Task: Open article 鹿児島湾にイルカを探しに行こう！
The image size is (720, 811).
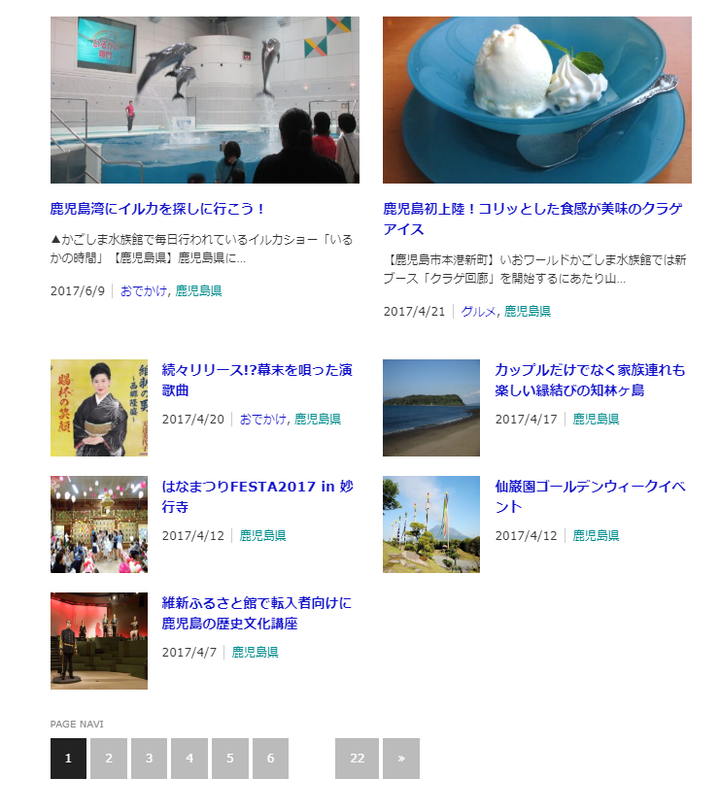Action: pyautogui.click(x=157, y=209)
